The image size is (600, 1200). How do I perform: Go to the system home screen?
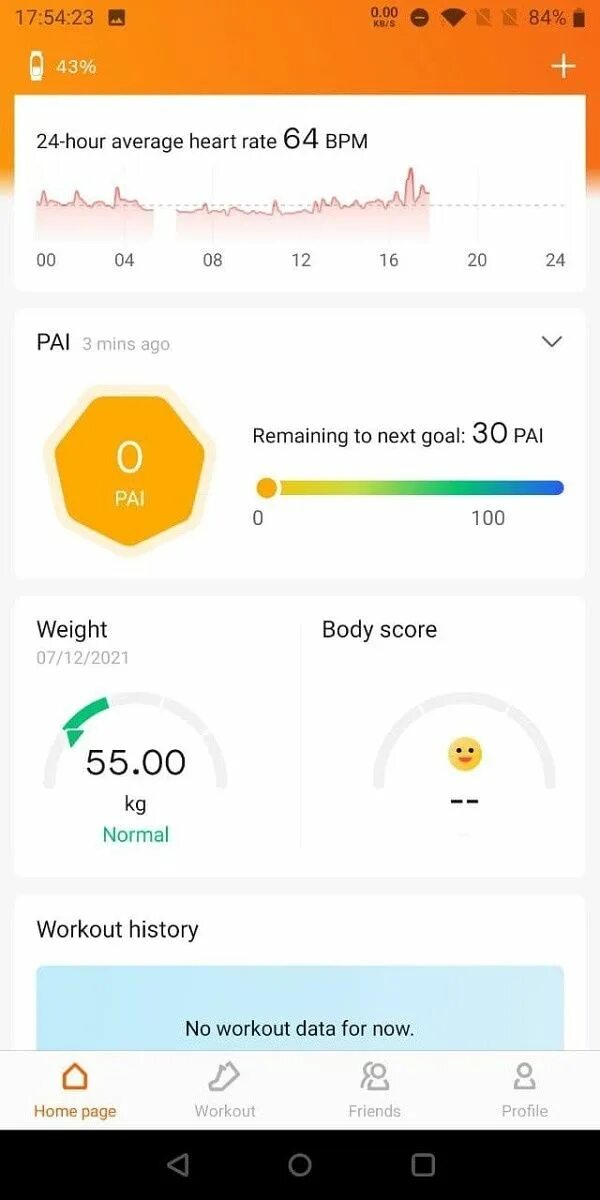click(x=300, y=1165)
